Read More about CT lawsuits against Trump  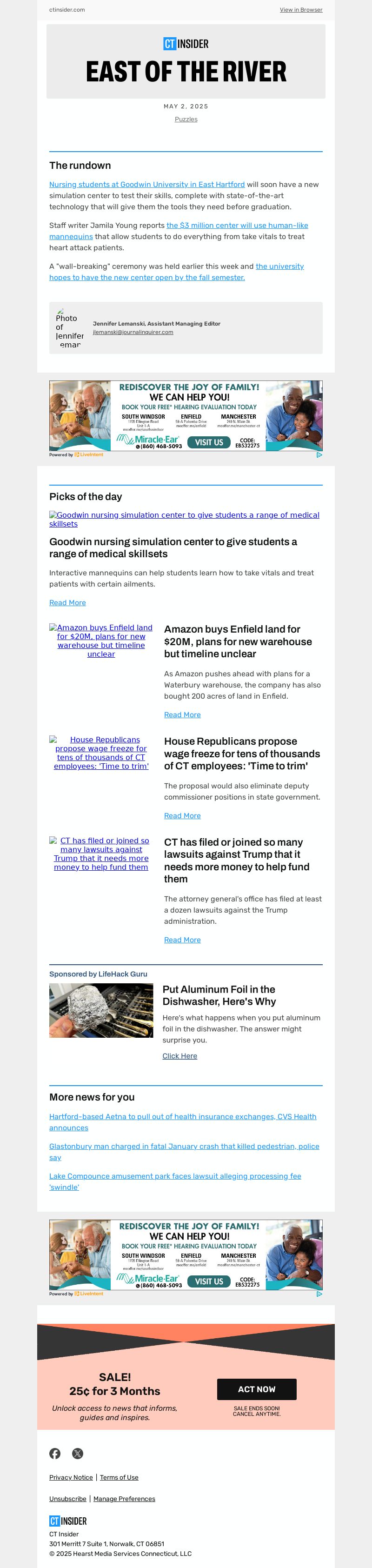click(x=182, y=940)
